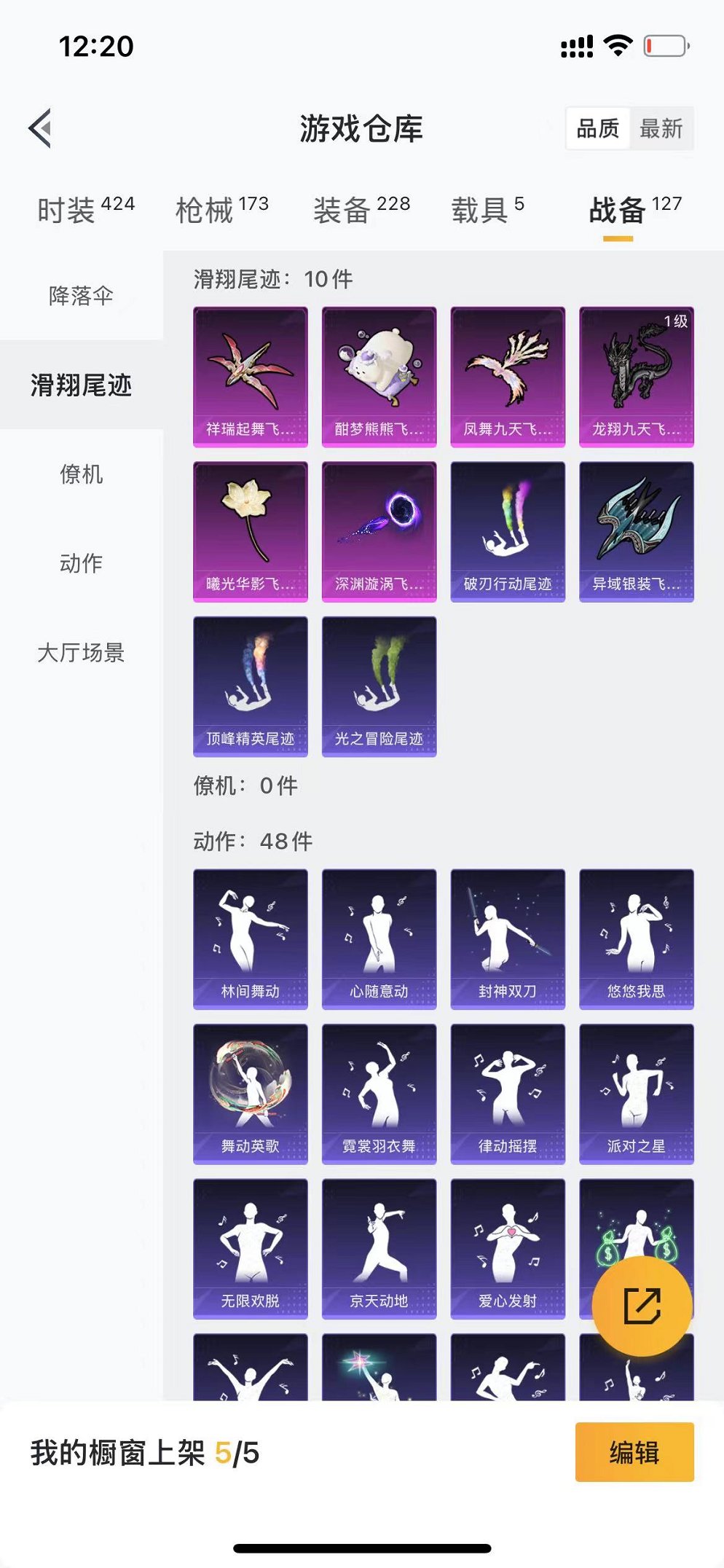This screenshot has height=1568, width=724.
Task: Select 僚机 in the side menu
Action: tap(81, 474)
